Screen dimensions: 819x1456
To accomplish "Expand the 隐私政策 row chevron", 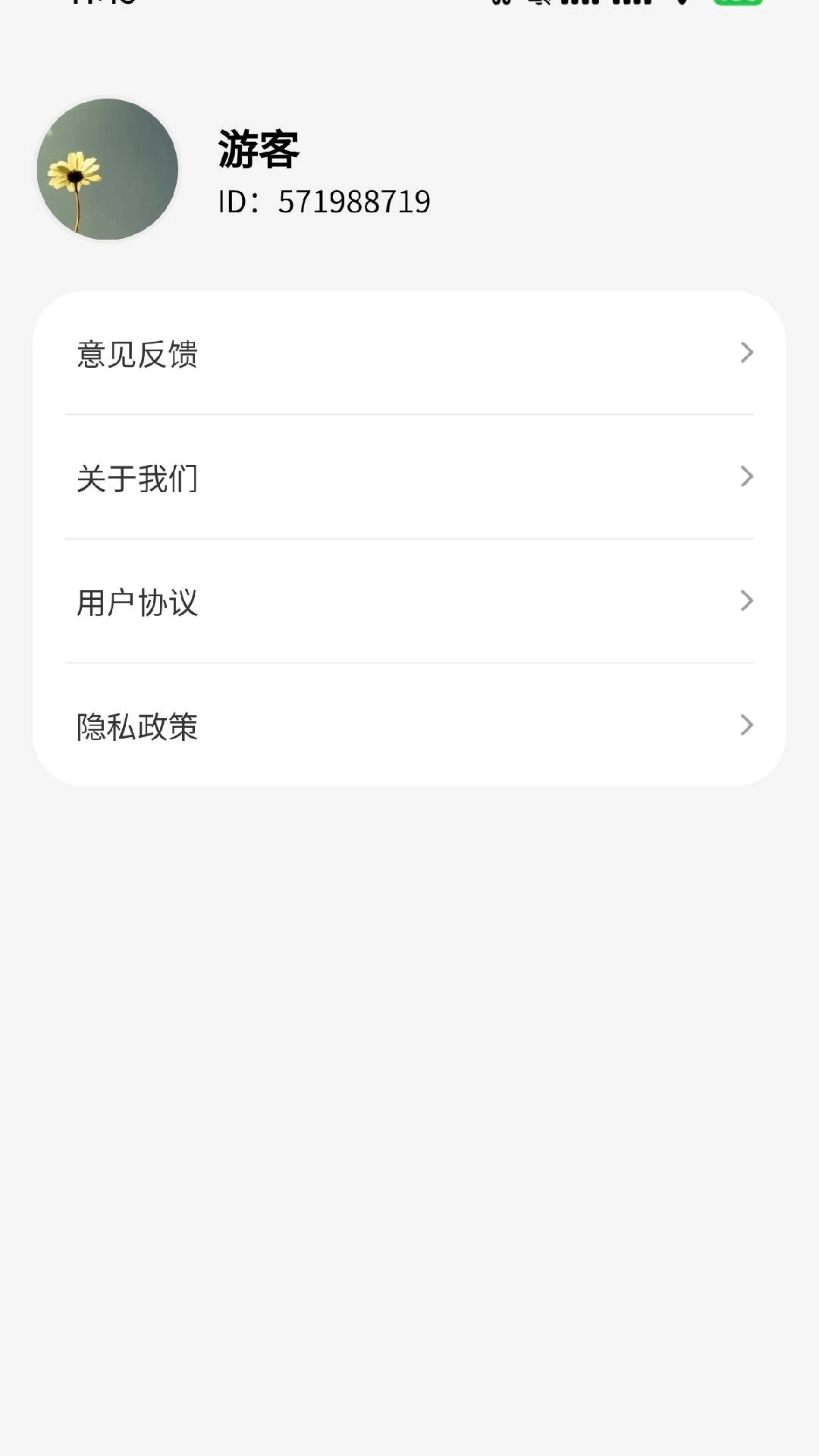I will [748, 726].
